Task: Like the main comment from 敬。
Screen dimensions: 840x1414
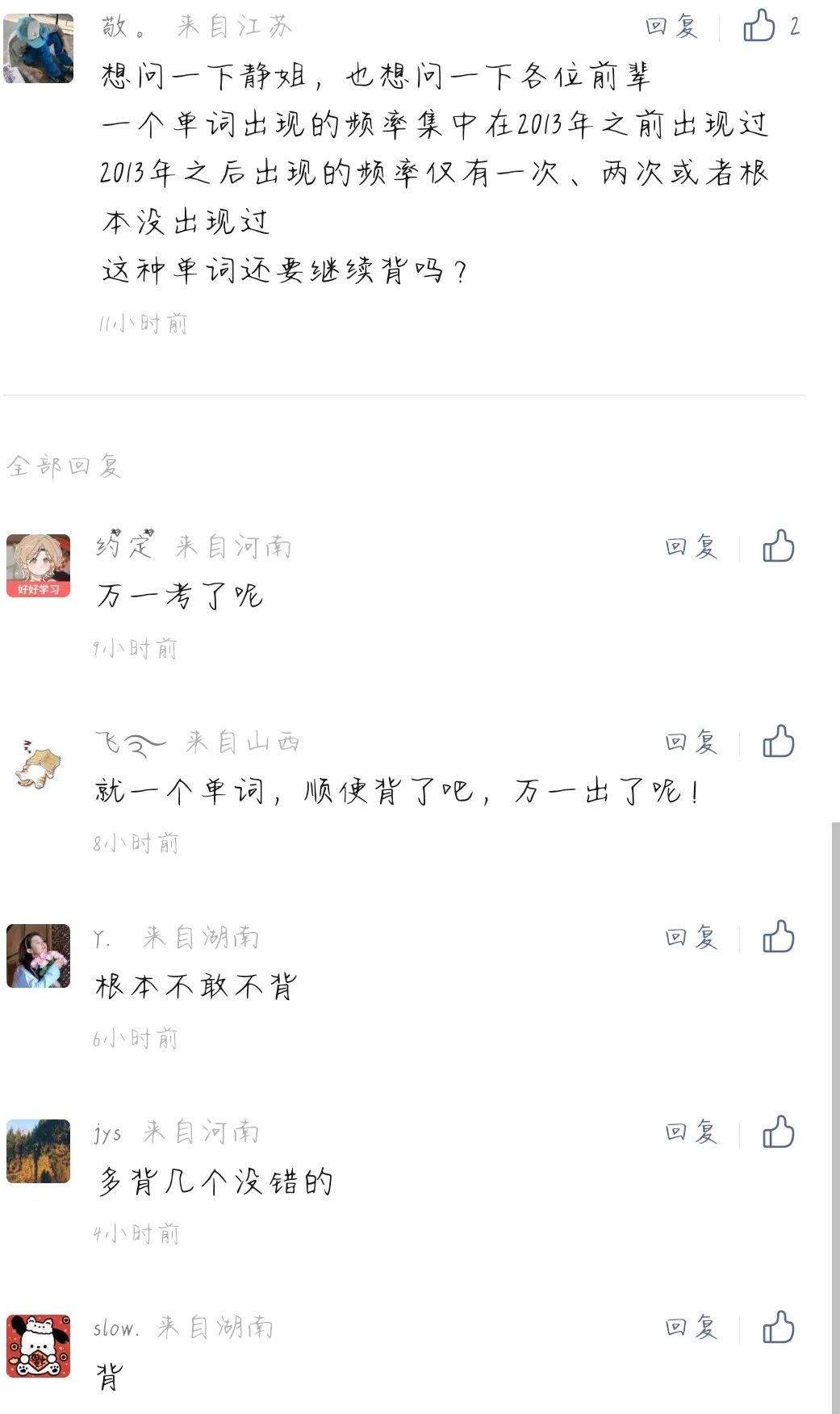Action: [759, 26]
